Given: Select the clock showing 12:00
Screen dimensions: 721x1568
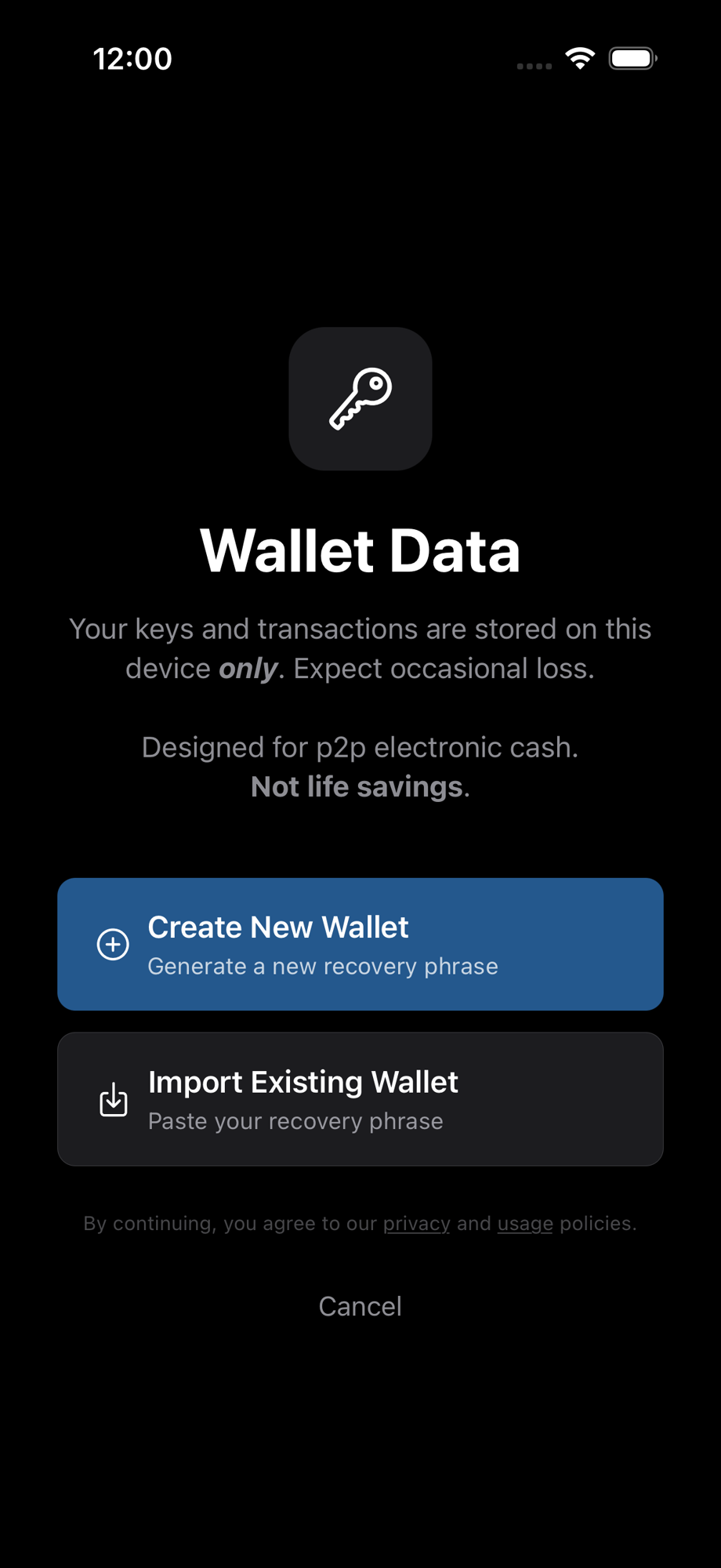Looking at the screenshot, I should [132, 58].
